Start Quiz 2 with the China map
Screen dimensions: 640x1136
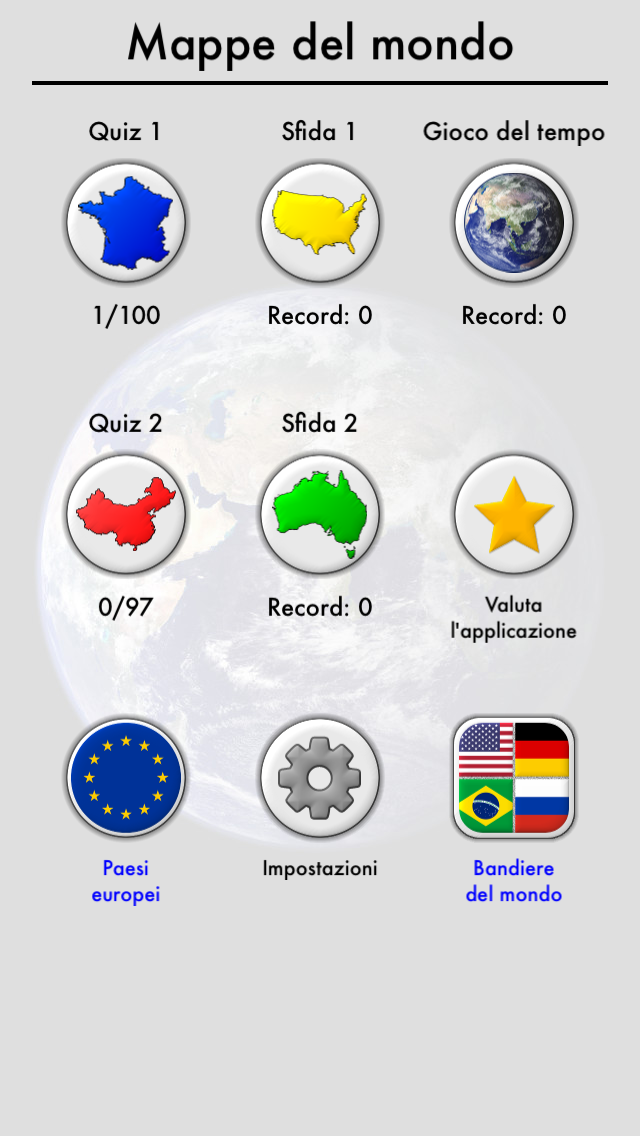(126, 513)
